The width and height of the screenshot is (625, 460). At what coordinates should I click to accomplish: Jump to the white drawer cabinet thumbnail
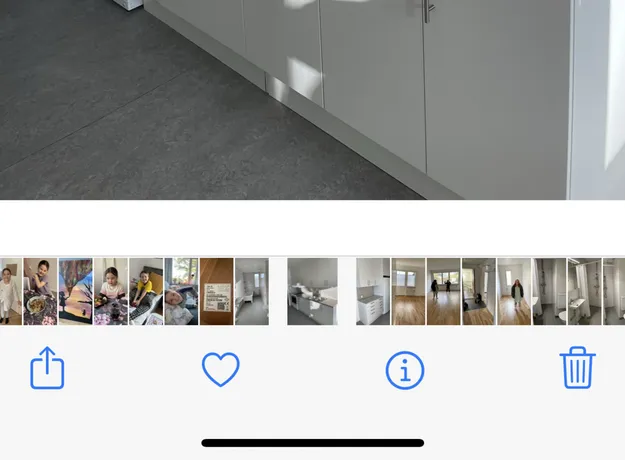373,291
